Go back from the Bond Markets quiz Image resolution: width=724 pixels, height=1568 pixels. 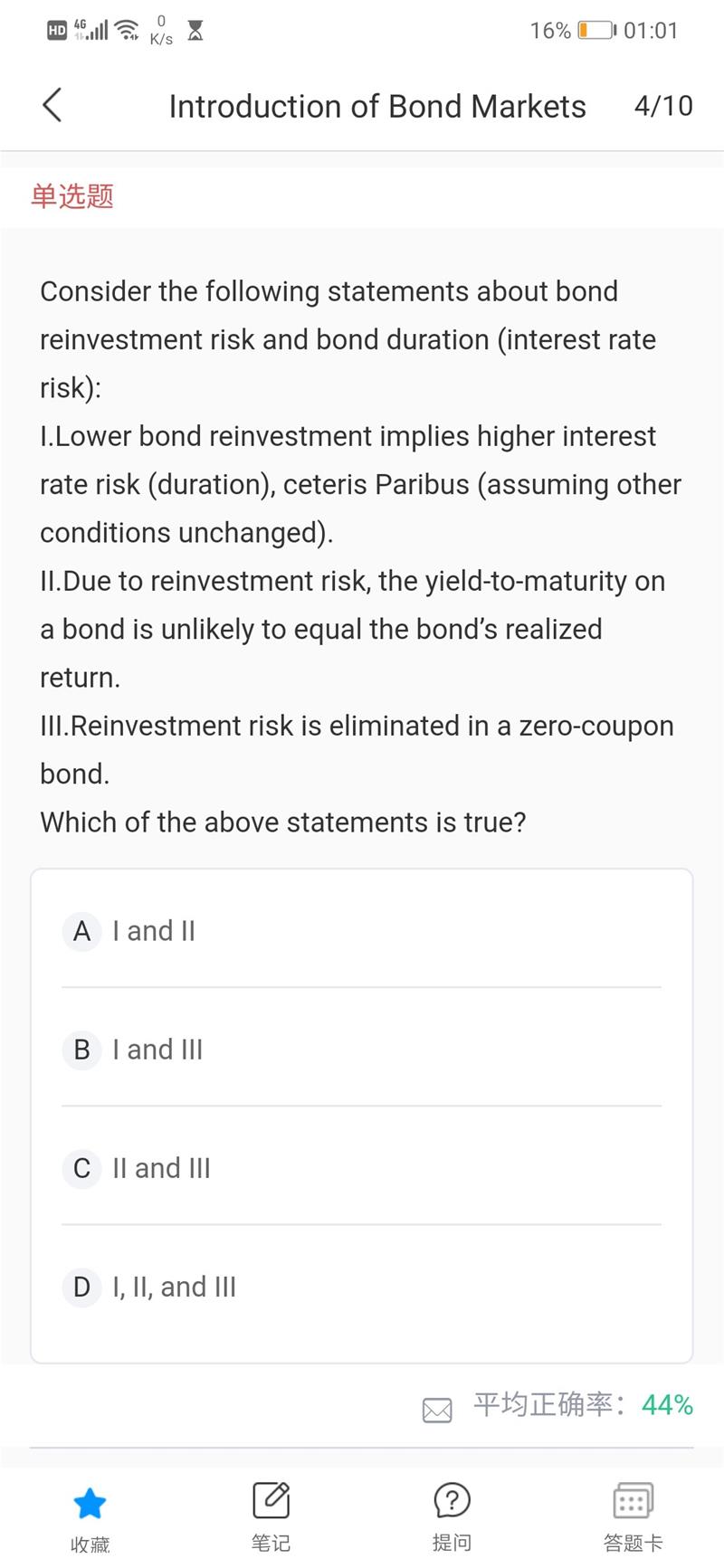[52, 105]
